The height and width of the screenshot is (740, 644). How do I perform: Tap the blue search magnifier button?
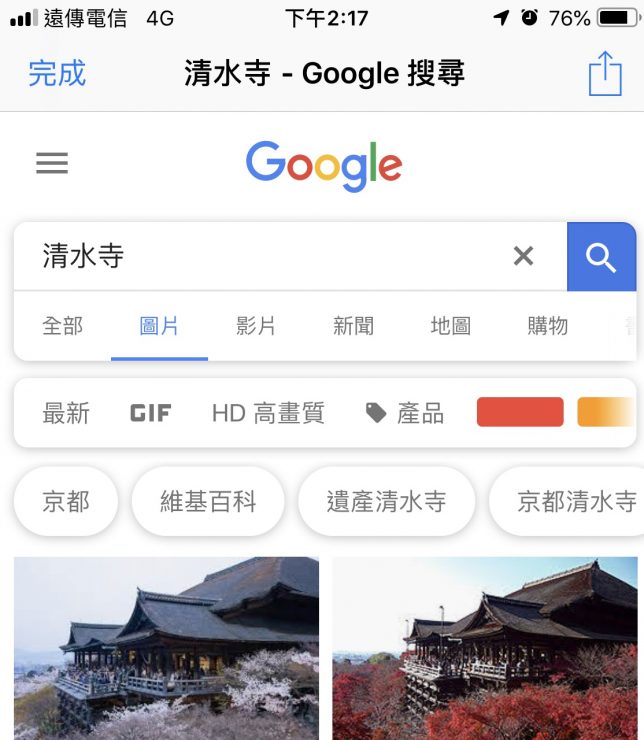601,257
